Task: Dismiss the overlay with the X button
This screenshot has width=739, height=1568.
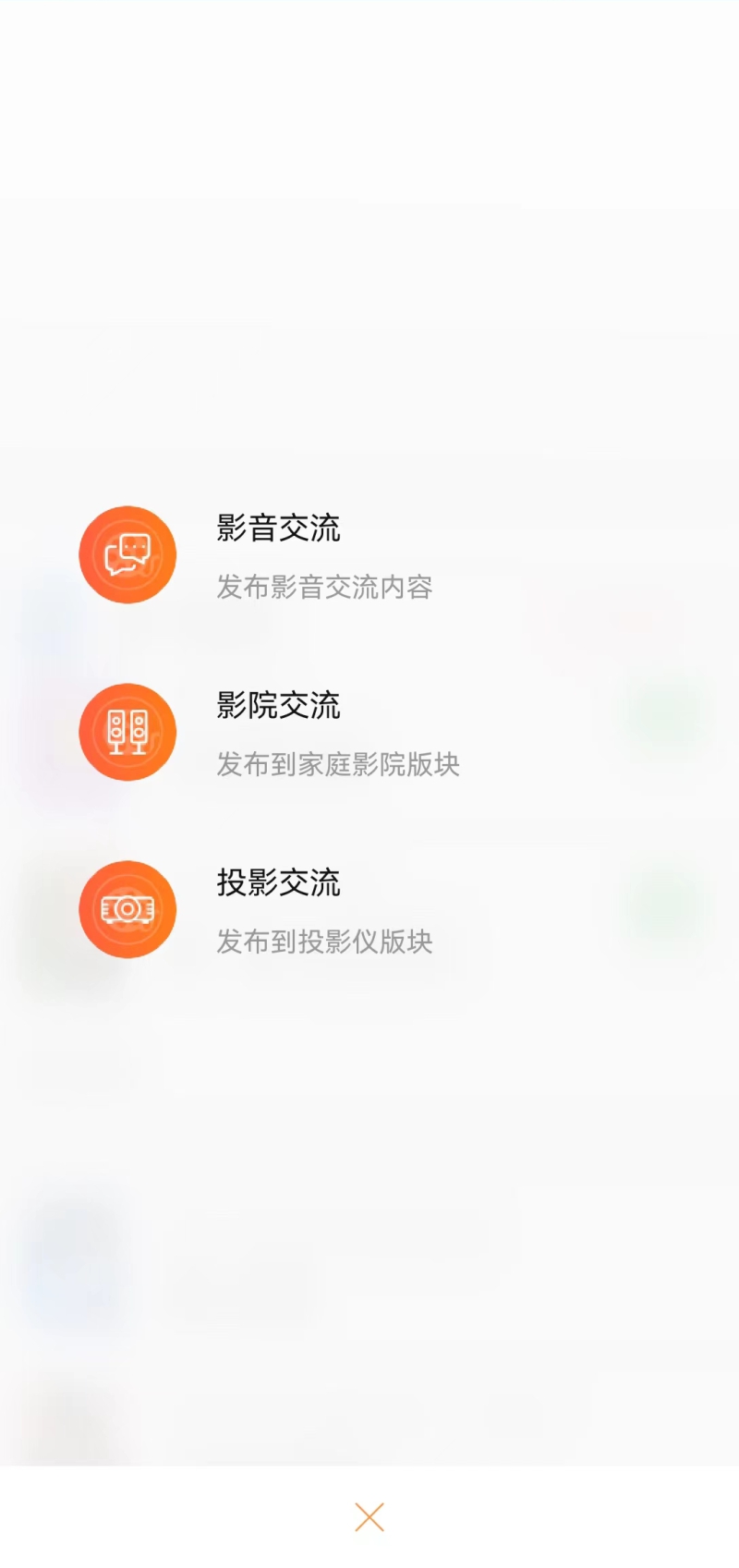Action: coord(369,1516)
